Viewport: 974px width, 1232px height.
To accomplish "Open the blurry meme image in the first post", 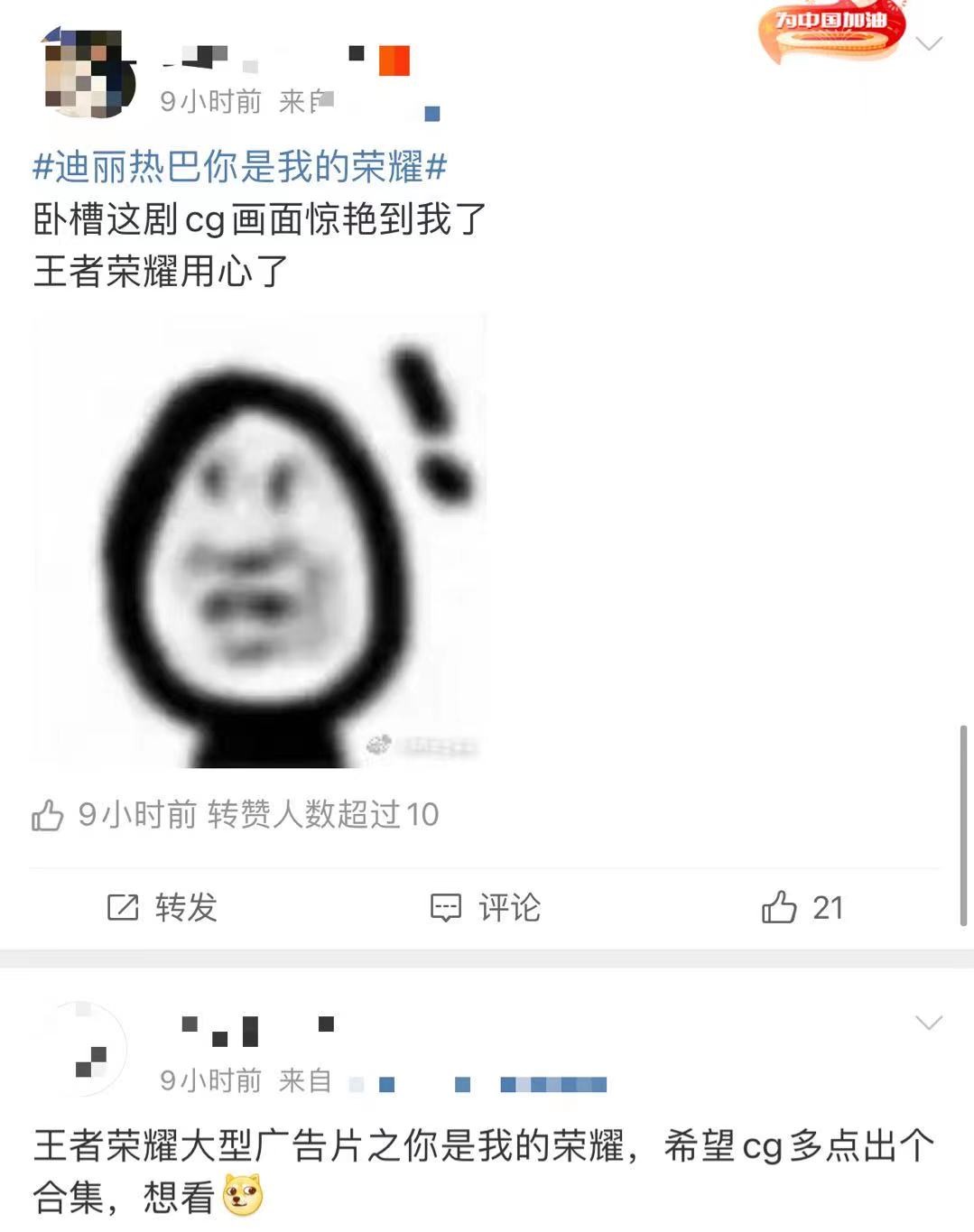I will [259, 542].
